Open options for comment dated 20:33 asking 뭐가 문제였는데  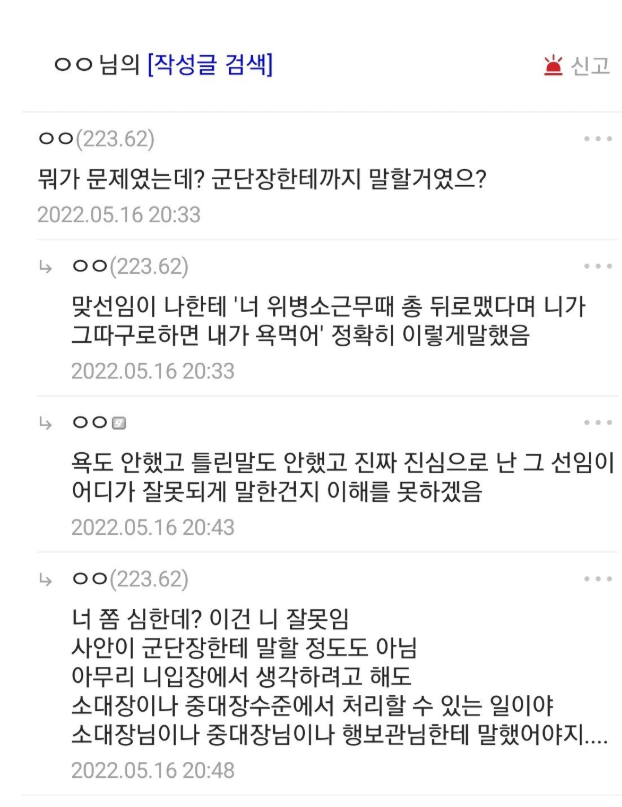[x=598, y=139]
